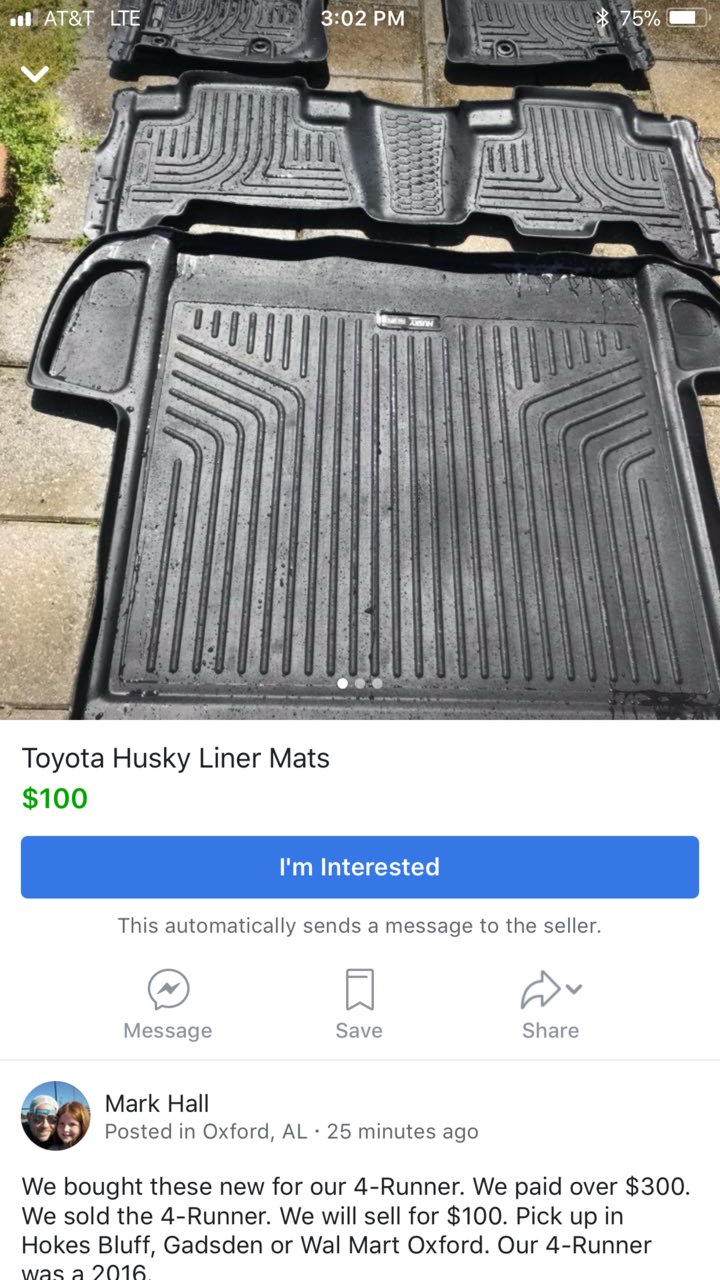Message the seller via Messenger icon

168,1004
